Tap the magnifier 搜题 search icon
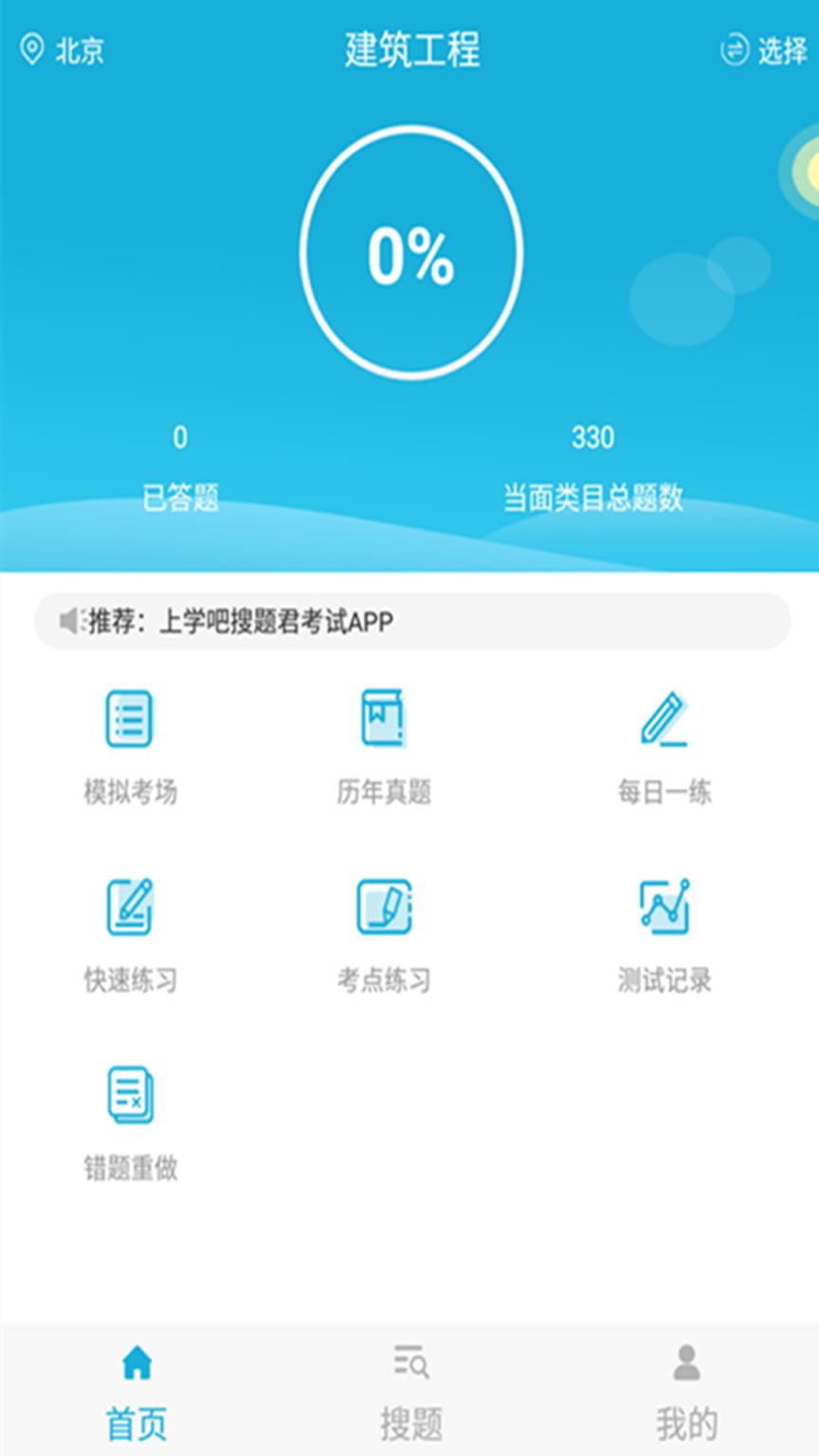The image size is (819, 1456). 409,1362
